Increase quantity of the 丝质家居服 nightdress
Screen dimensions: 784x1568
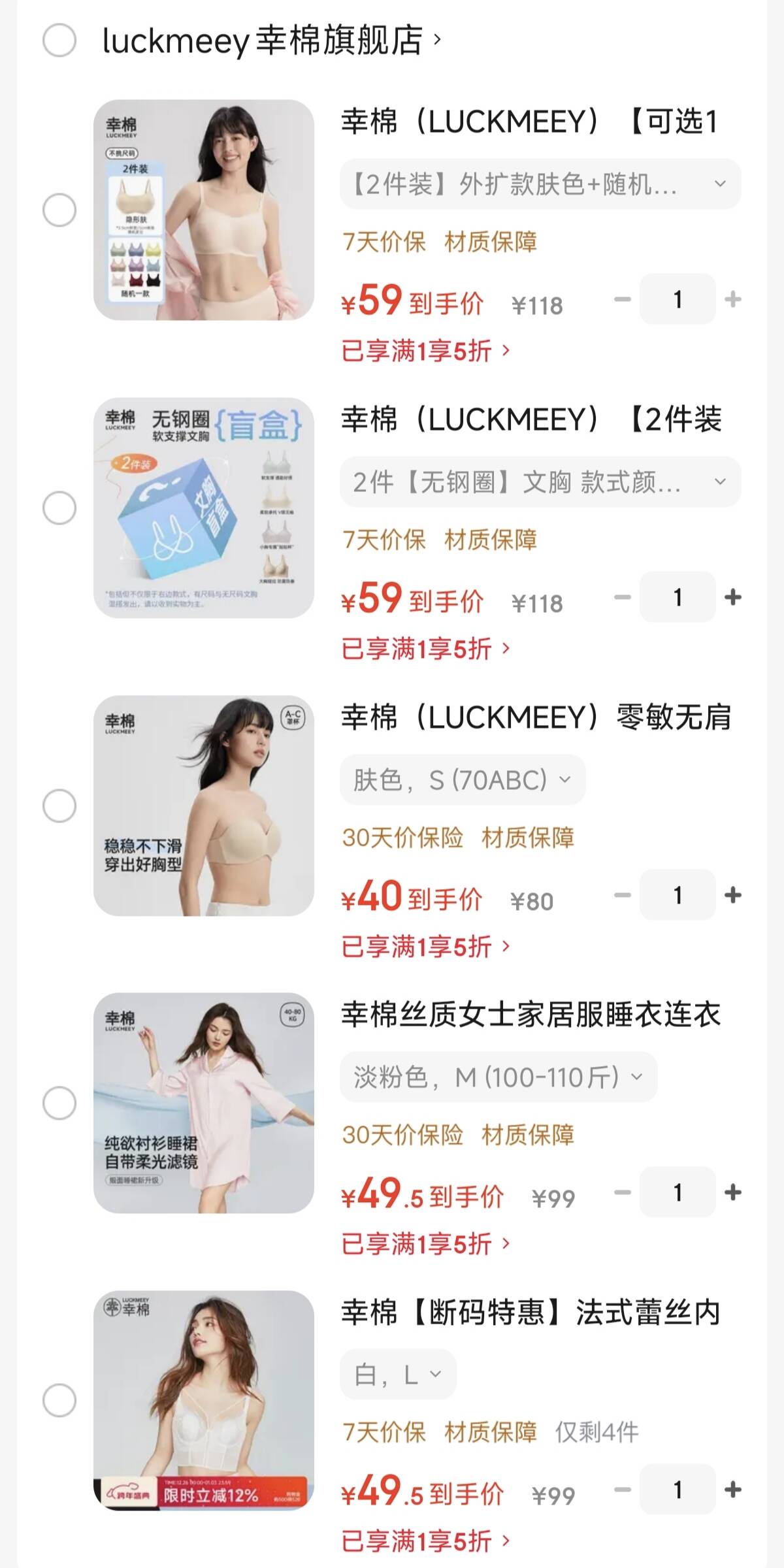(x=733, y=1192)
